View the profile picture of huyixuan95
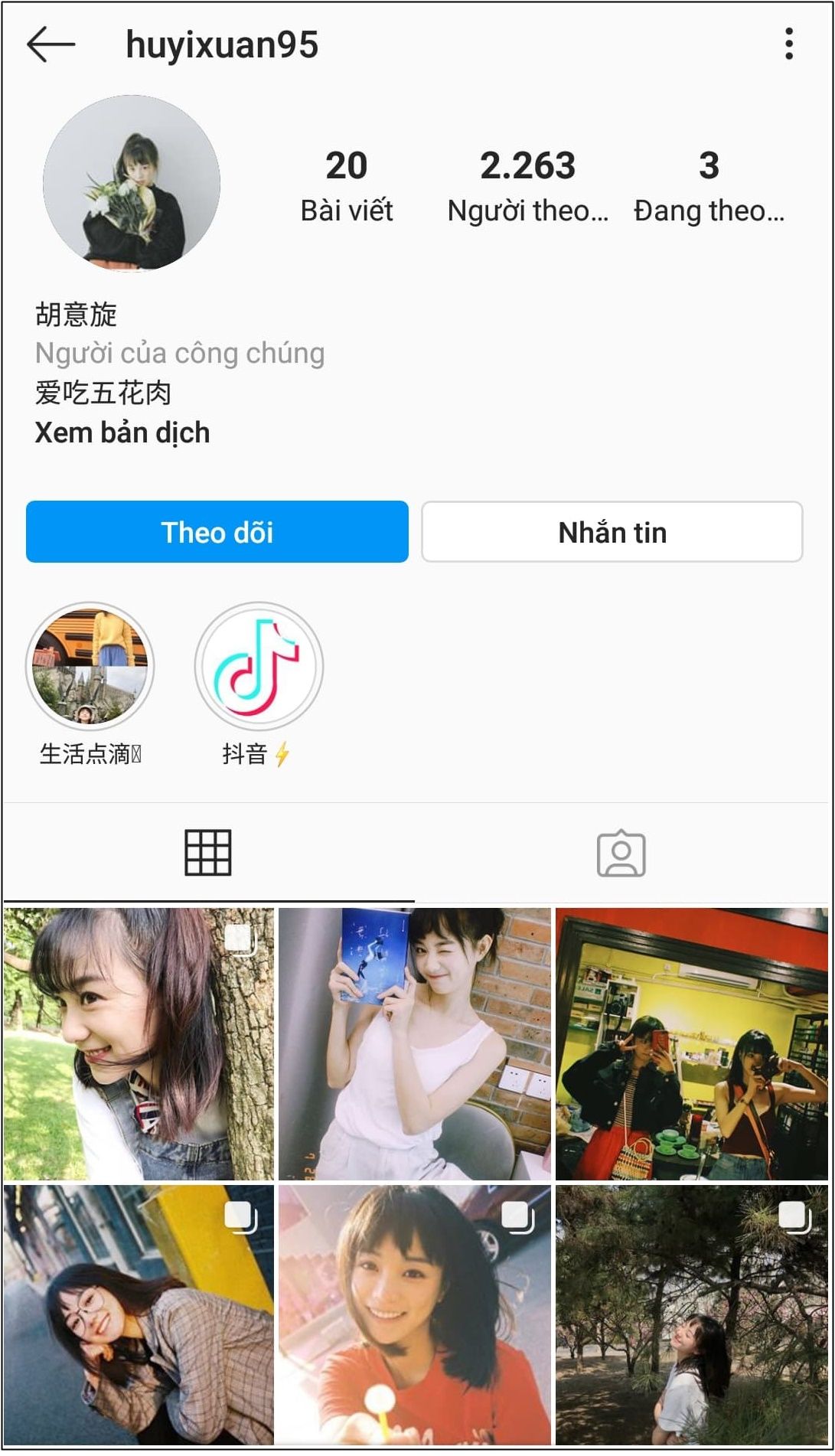835x1456 pixels. pyautogui.click(x=132, y=184)
